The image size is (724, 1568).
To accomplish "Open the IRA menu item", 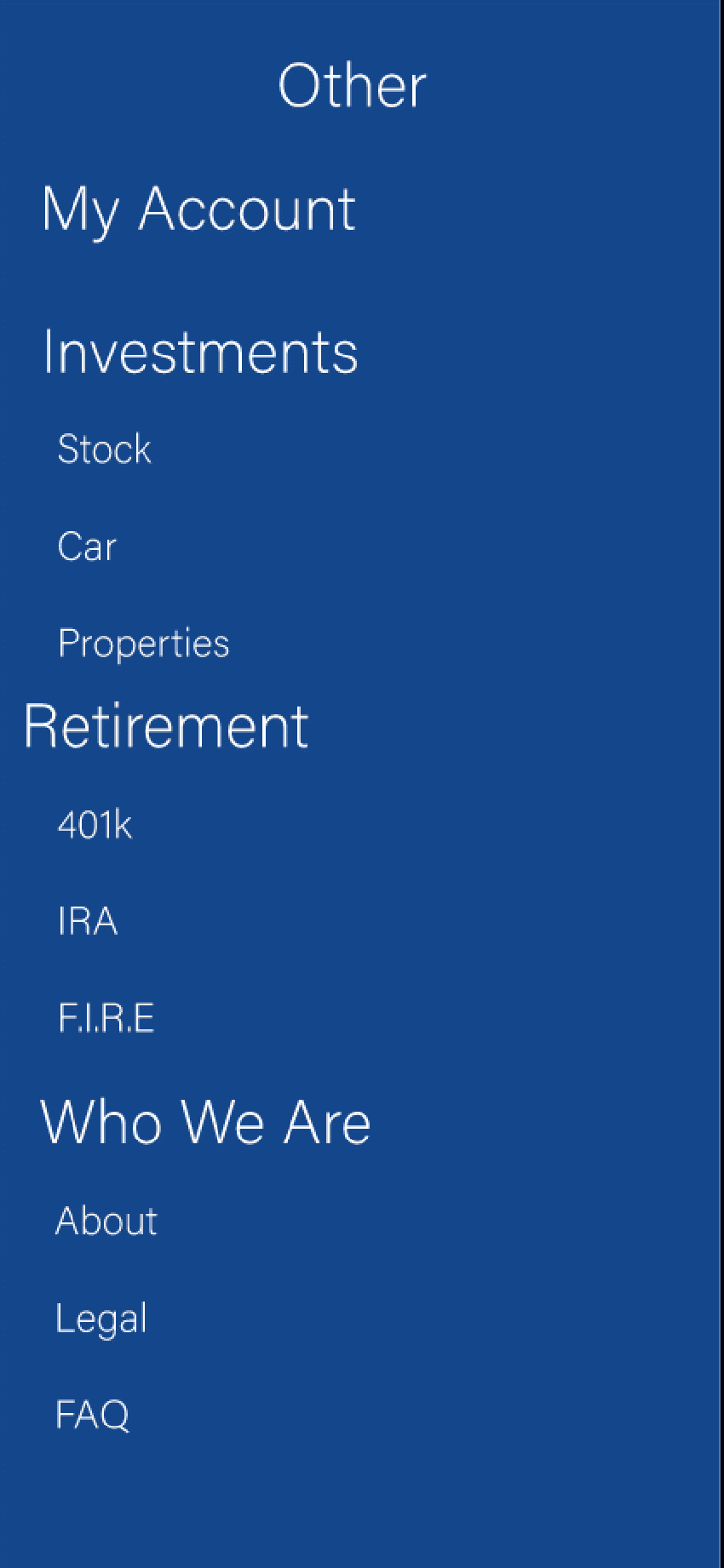I will pos(88,921).
